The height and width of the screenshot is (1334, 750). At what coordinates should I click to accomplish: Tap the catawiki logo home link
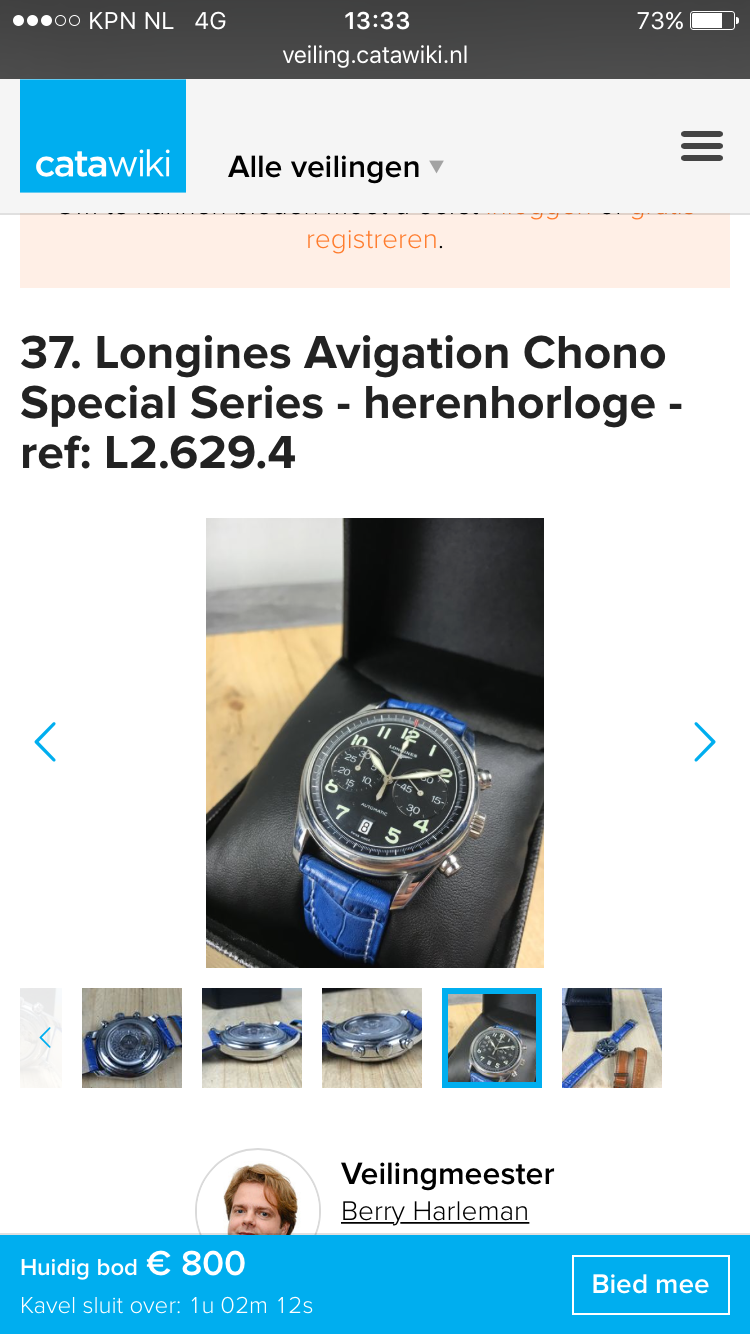103,136
